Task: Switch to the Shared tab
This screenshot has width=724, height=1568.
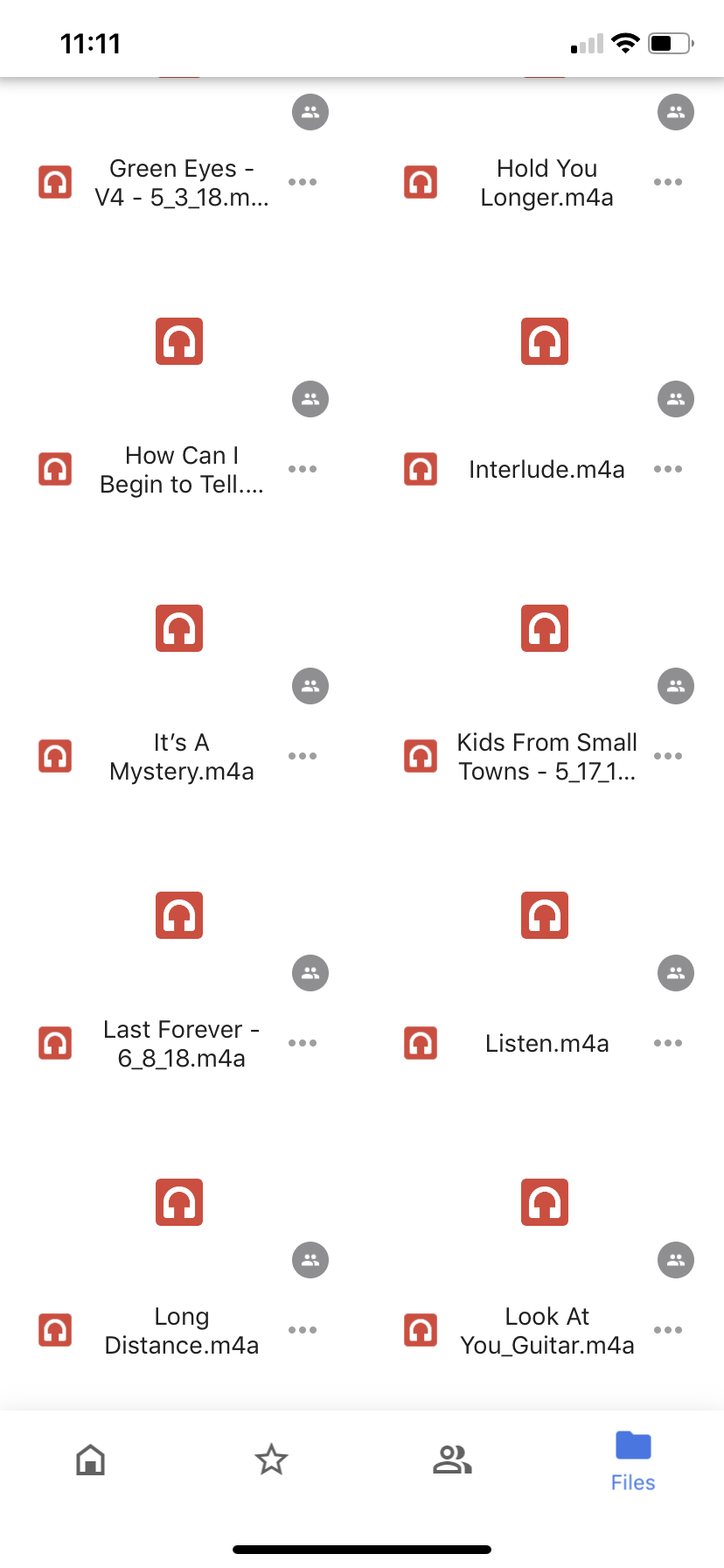Action: point(452,1459)
